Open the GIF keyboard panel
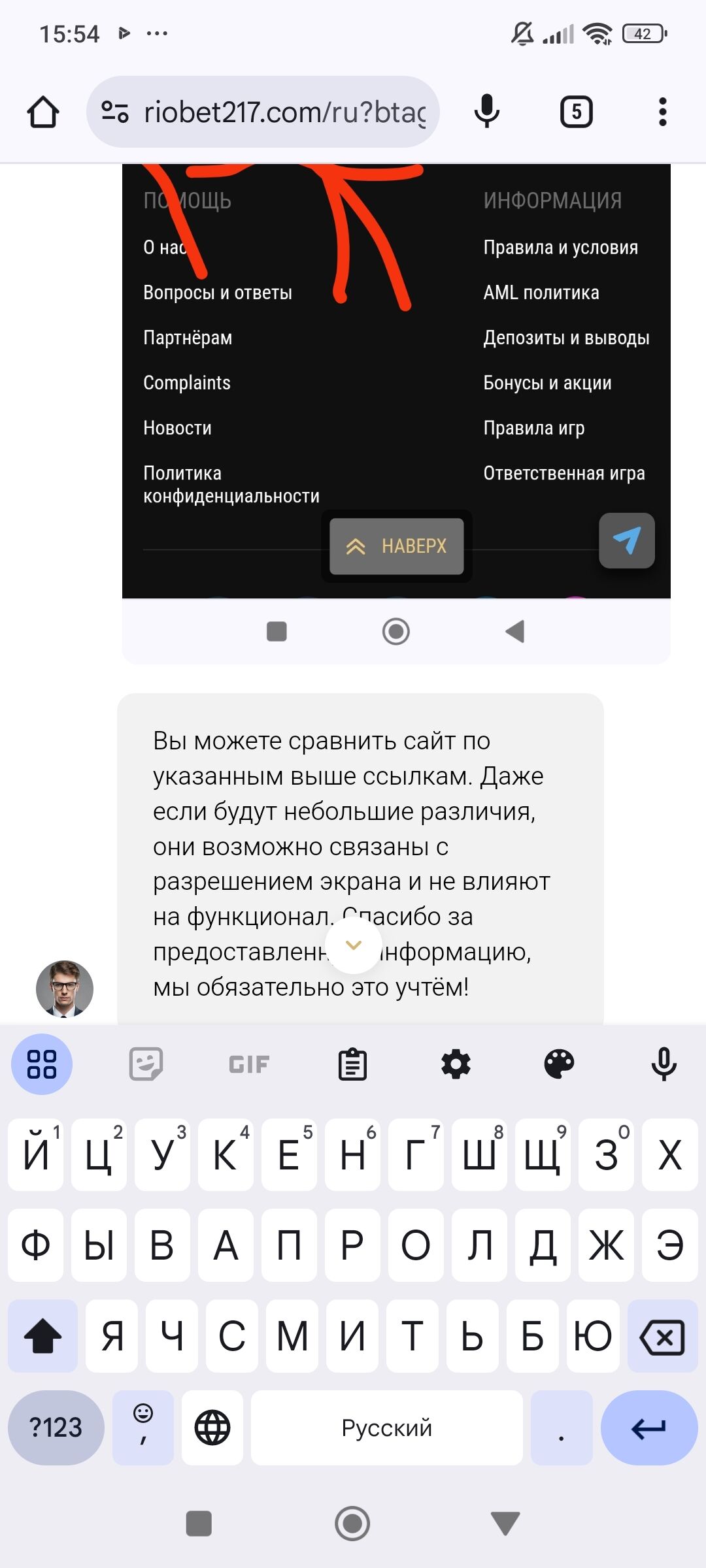This screenshot has height=1568, width=706. (x=249, y=1064)
